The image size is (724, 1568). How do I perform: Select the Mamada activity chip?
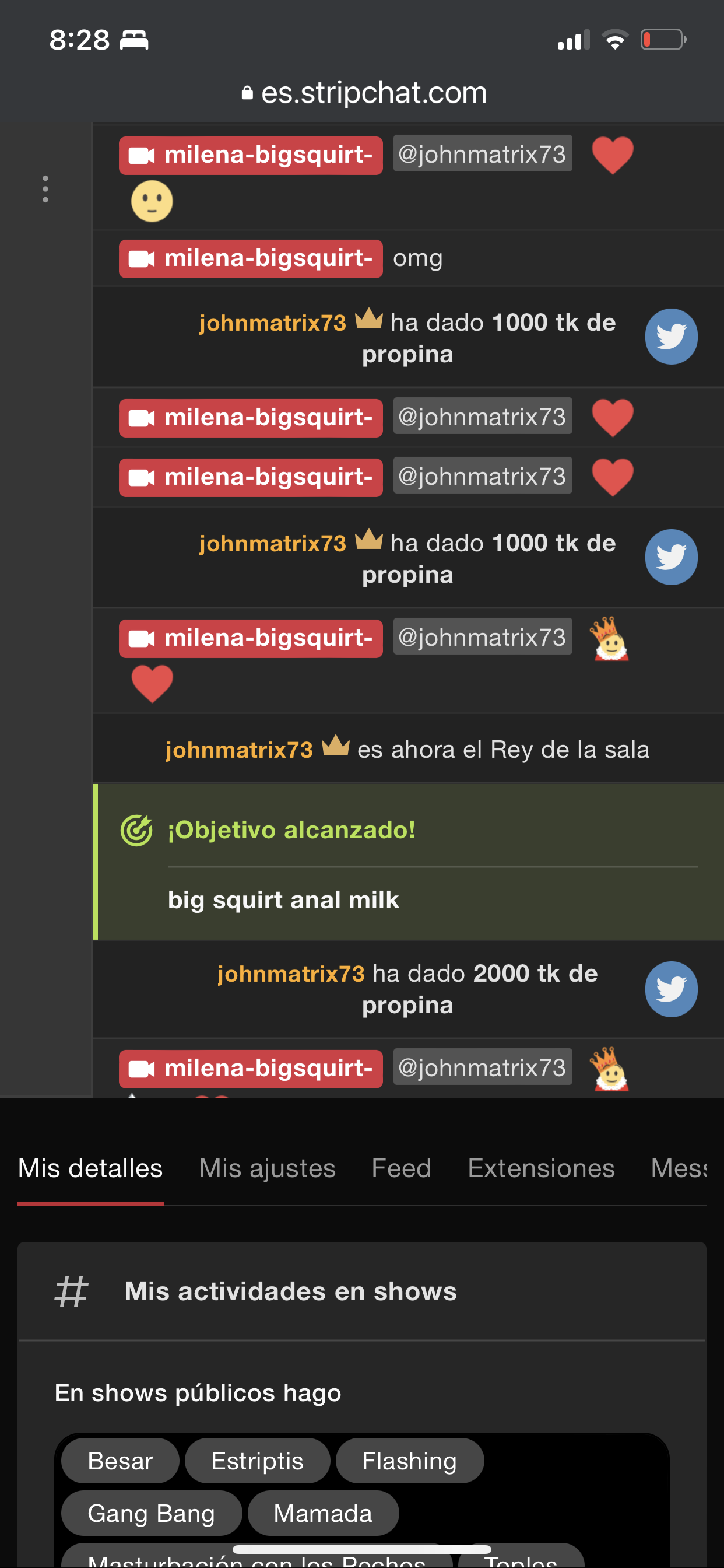322,1513
